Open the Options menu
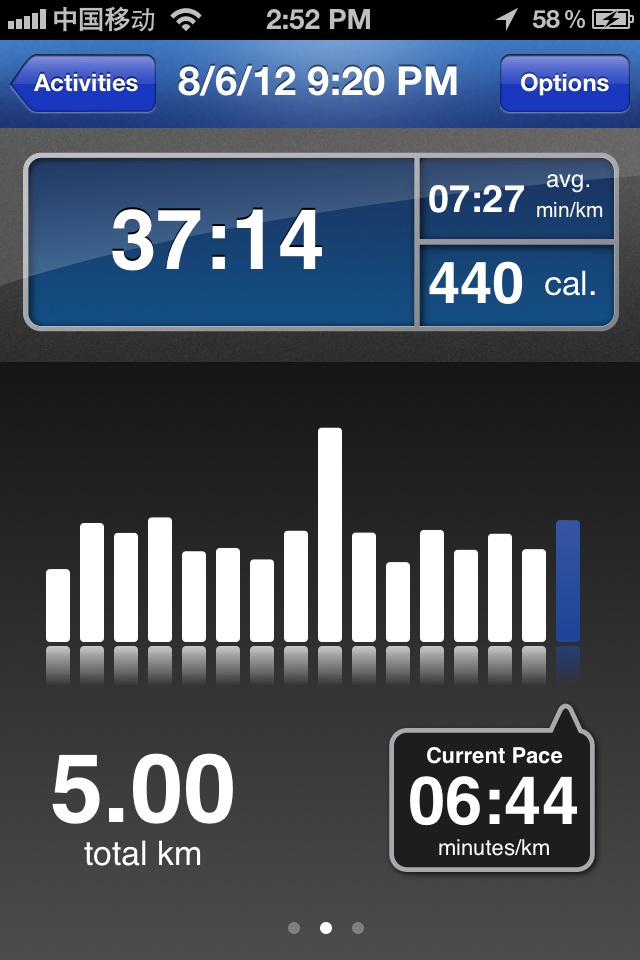Screen dimensions: 640x960 (564, 83)
